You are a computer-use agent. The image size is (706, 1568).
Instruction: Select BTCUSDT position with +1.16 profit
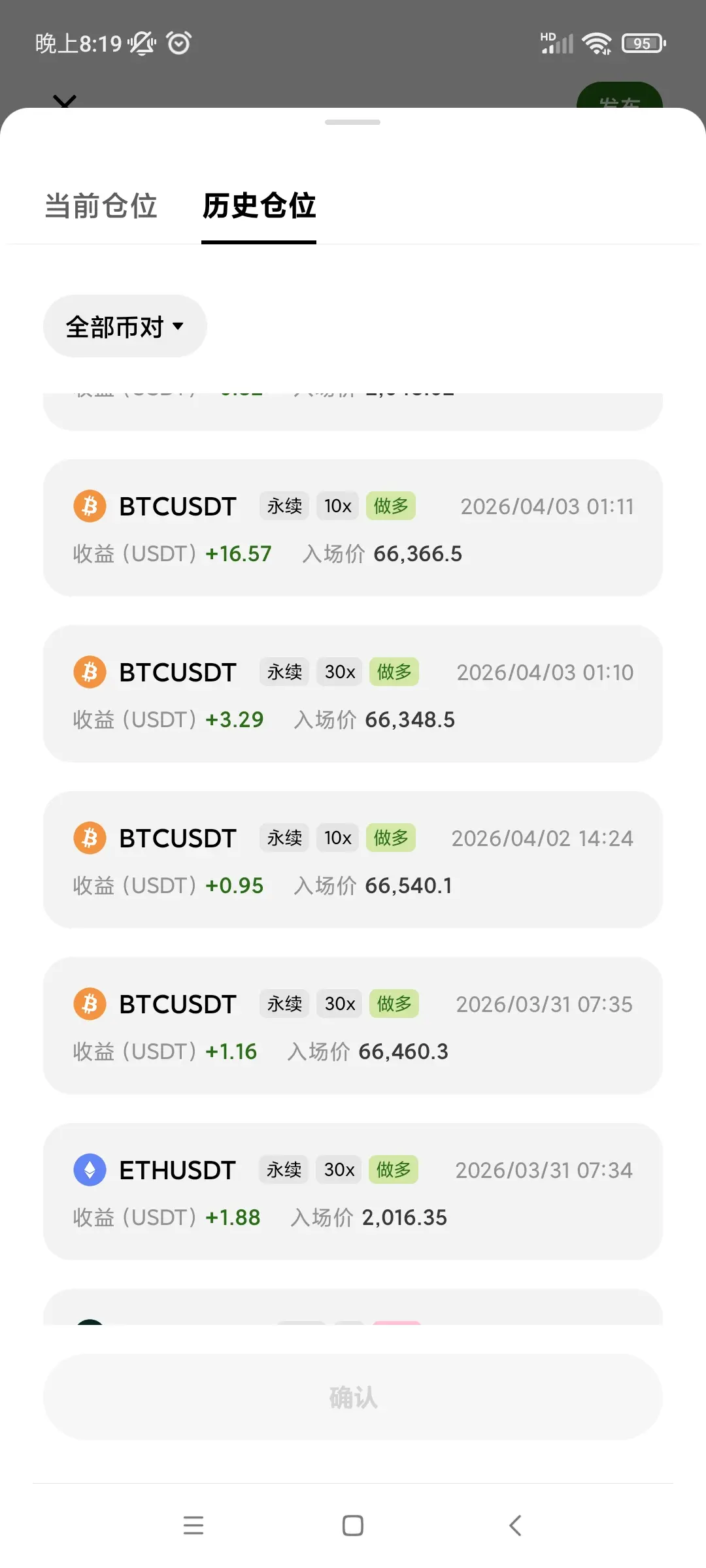pos(353,1026)
